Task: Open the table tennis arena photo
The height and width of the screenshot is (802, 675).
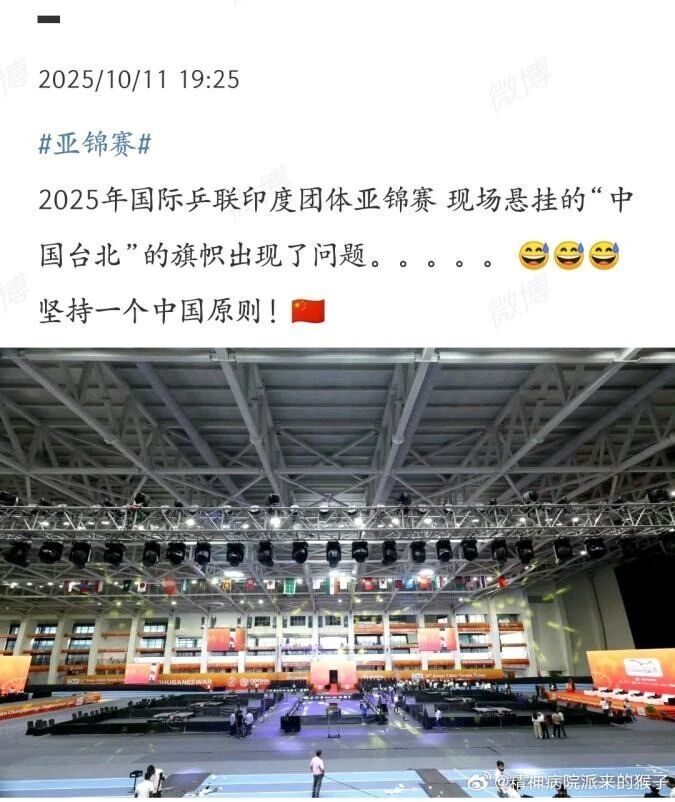Action: pyautogui.click(x=337, y=574)
